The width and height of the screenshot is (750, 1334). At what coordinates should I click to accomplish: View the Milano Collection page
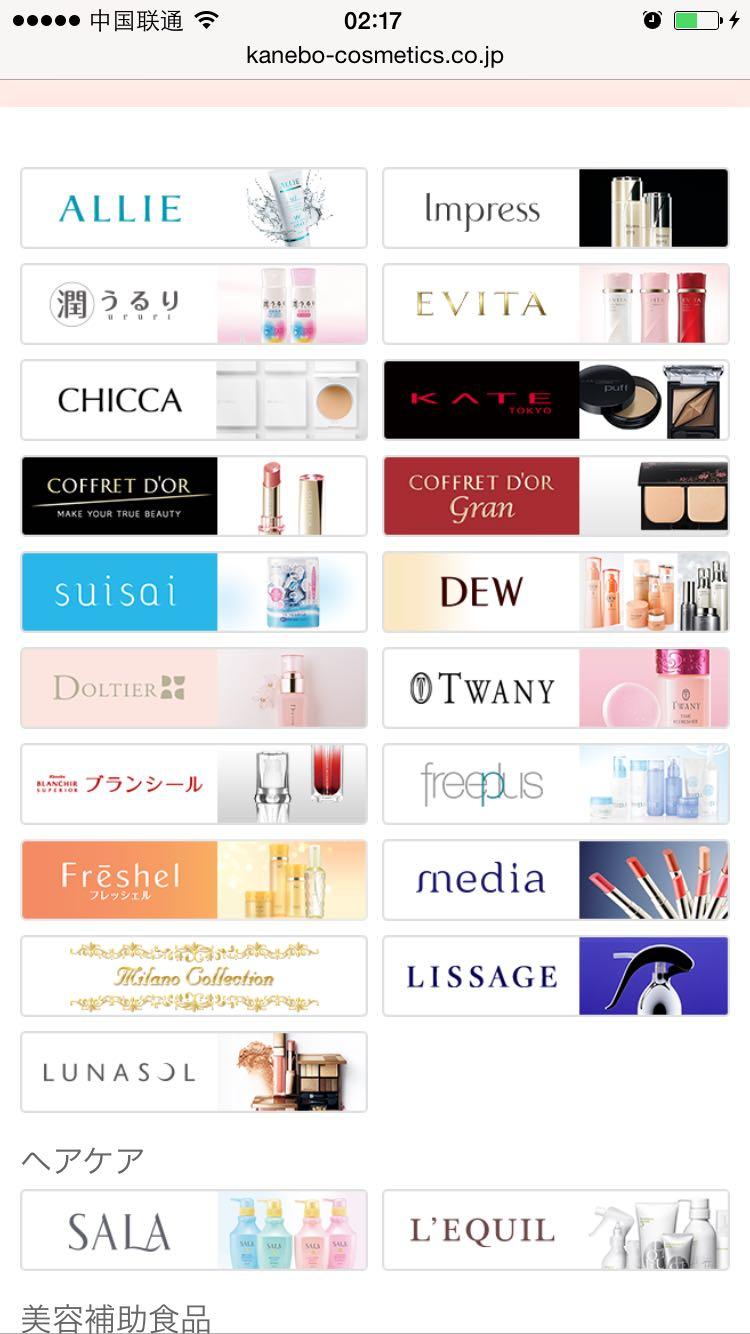click(x=194, y=976)
